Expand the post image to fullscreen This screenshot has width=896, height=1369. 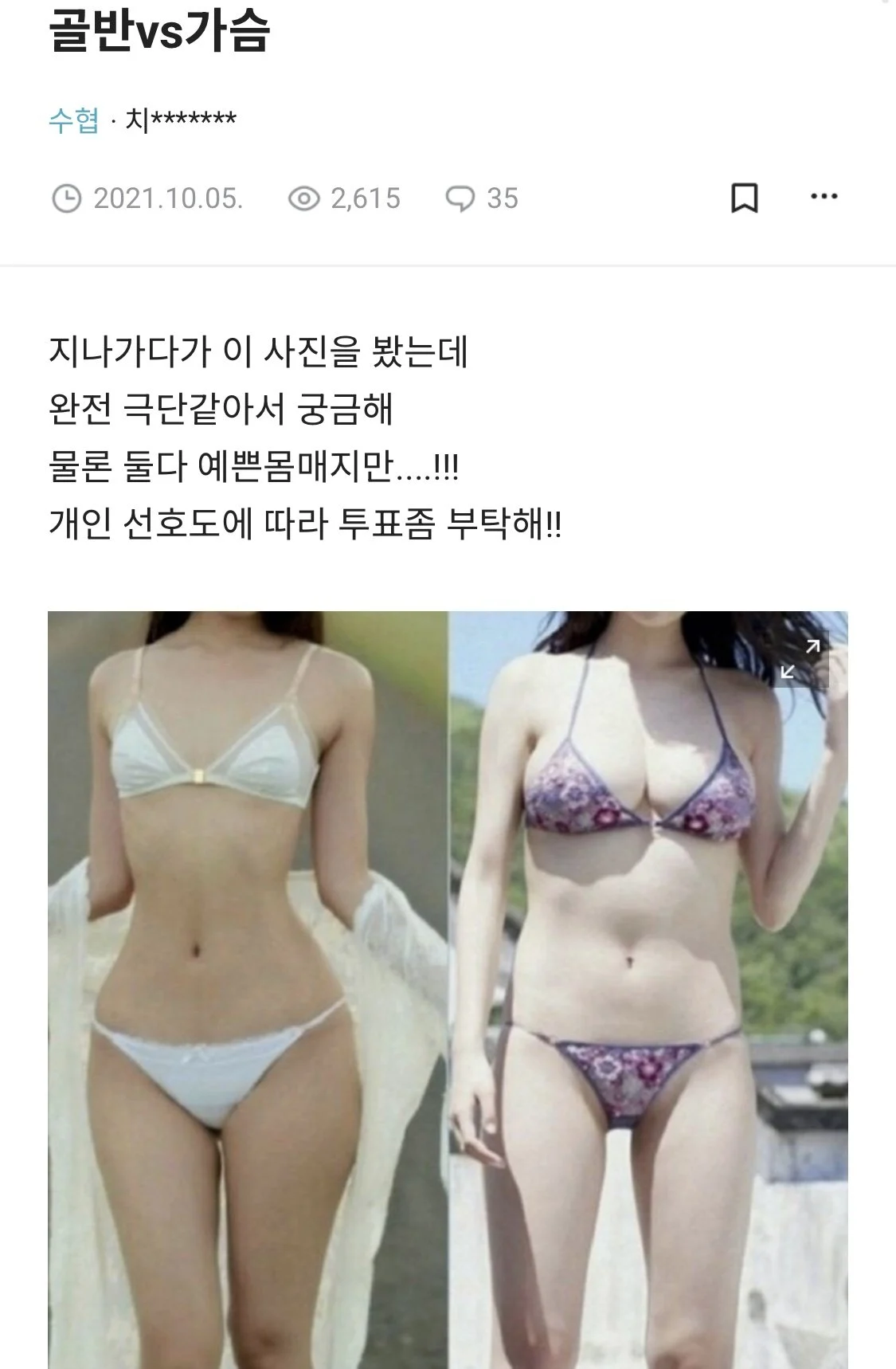(800, 659)
